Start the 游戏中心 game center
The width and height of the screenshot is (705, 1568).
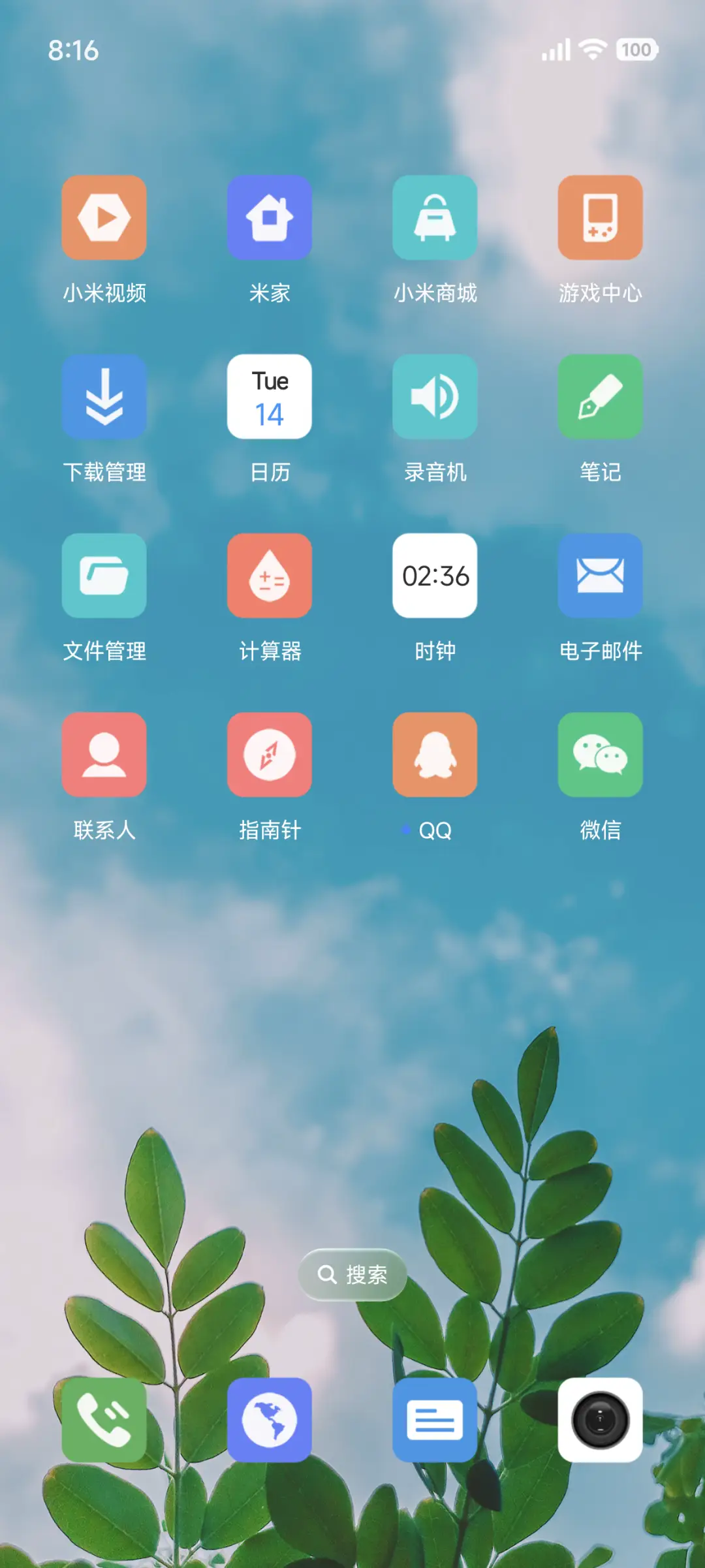tap(600, 217)
